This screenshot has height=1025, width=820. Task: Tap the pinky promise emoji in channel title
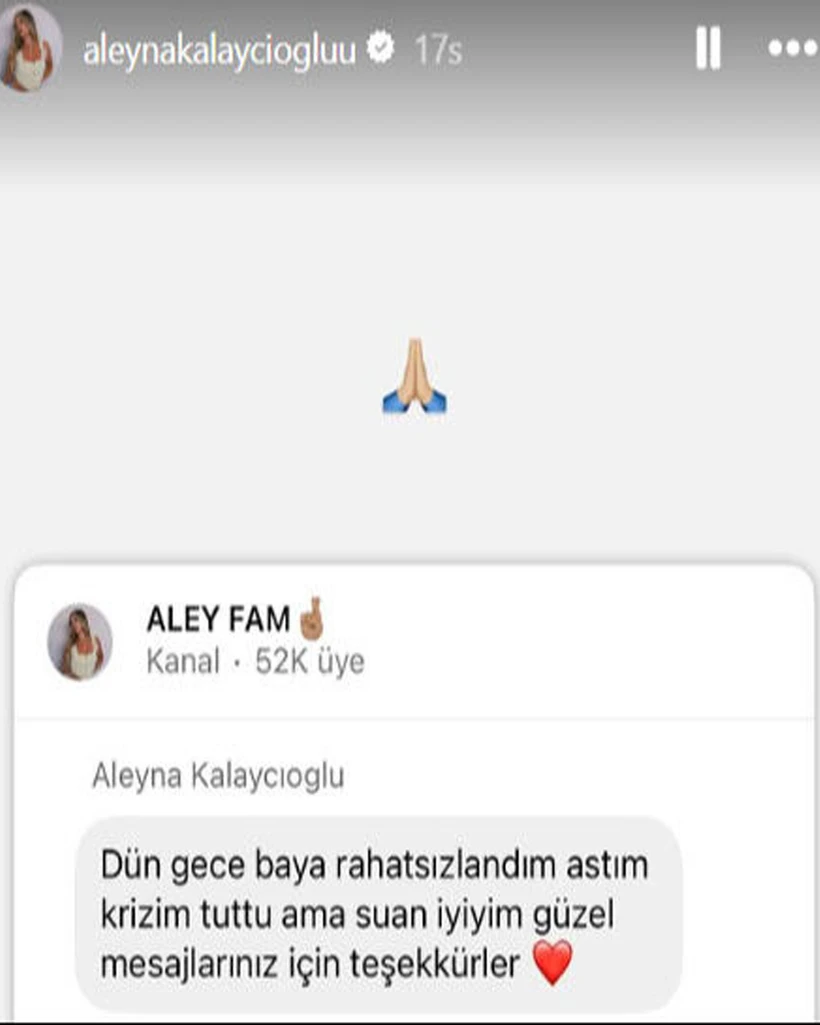tap(310, 616)
